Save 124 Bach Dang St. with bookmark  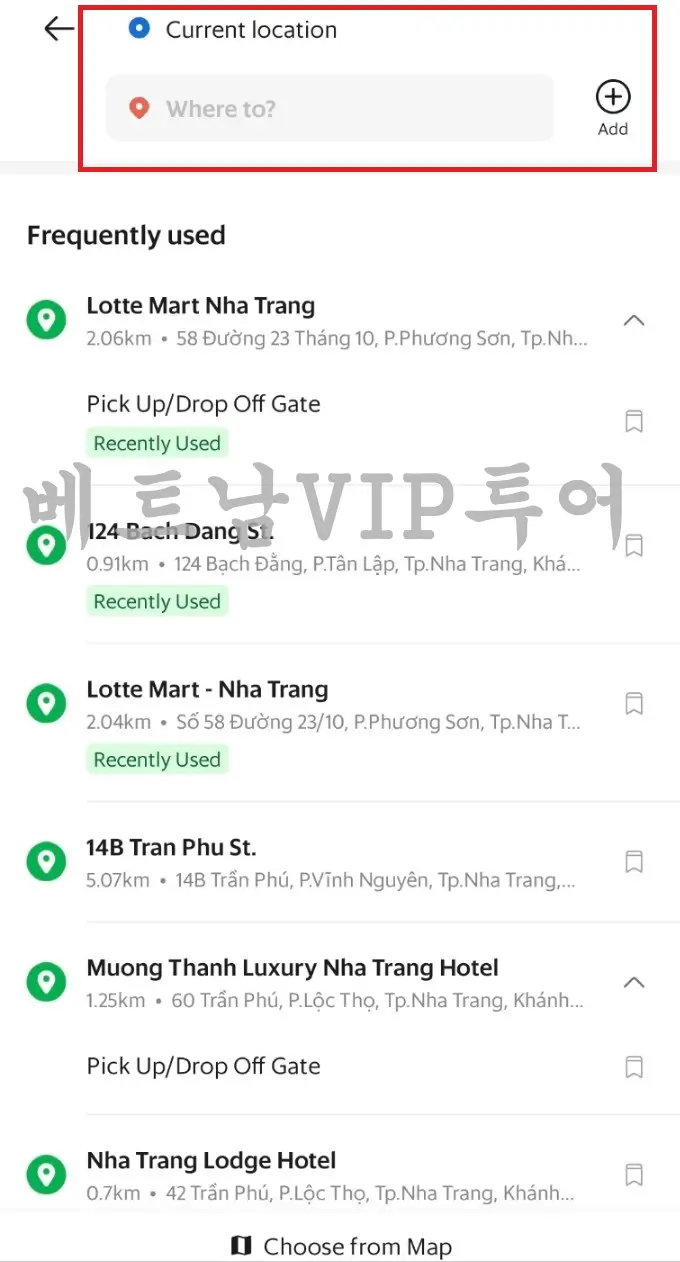pos(634,546)
